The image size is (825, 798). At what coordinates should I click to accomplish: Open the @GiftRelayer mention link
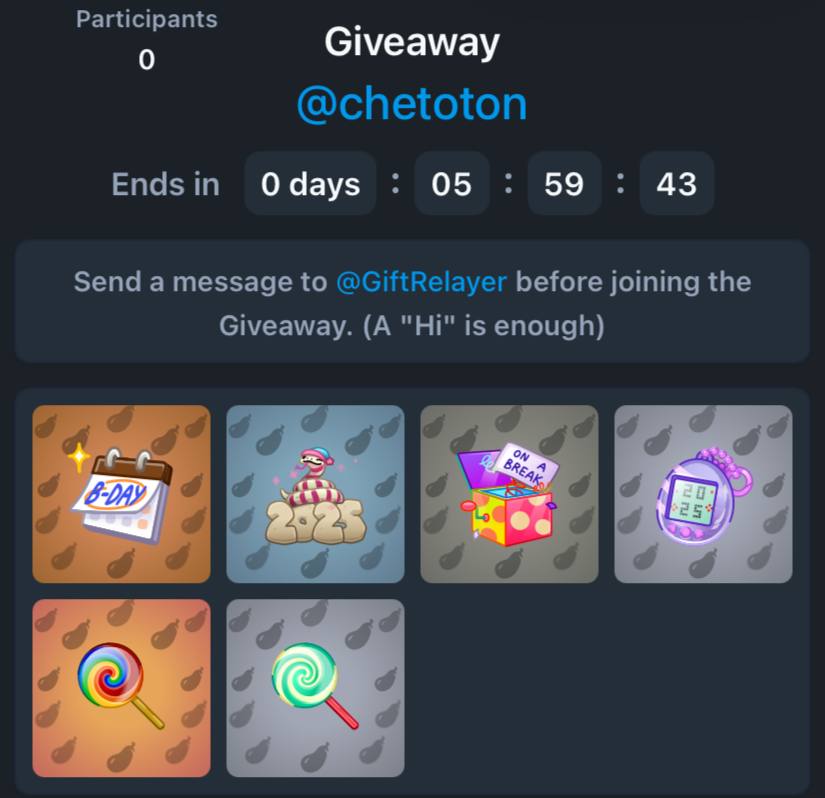pos(421,282)
